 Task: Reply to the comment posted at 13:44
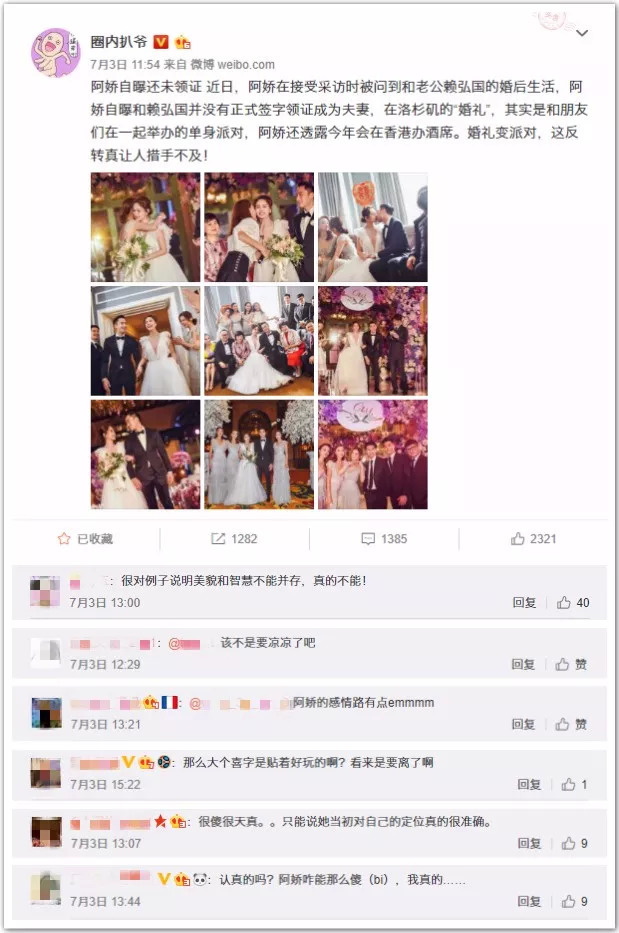click(529, 902)
